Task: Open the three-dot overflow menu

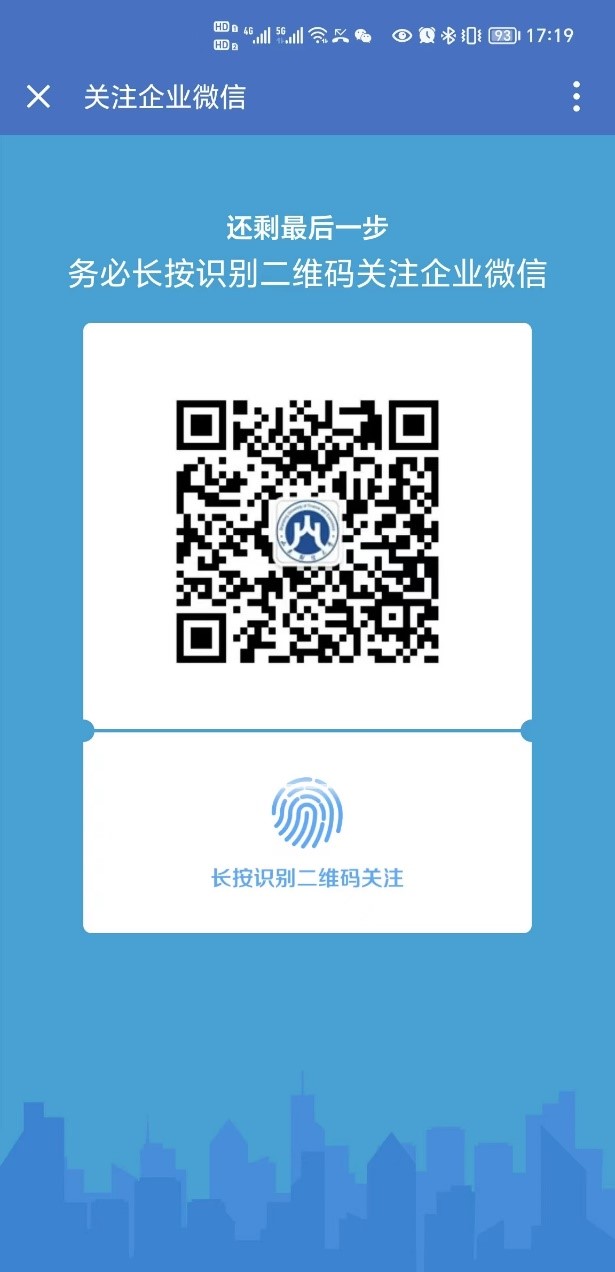Action: click(576, 97)
